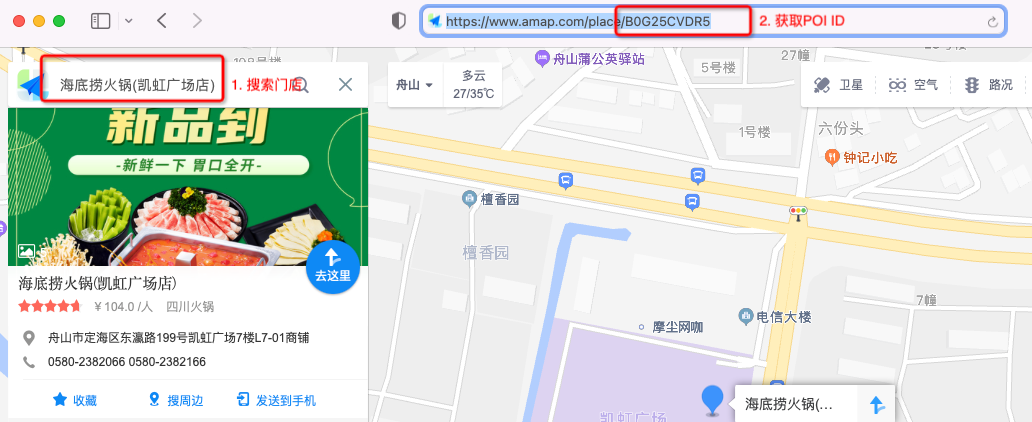Tap the route arrow beside the map label
1032x422 pixels.
point(877,404)
